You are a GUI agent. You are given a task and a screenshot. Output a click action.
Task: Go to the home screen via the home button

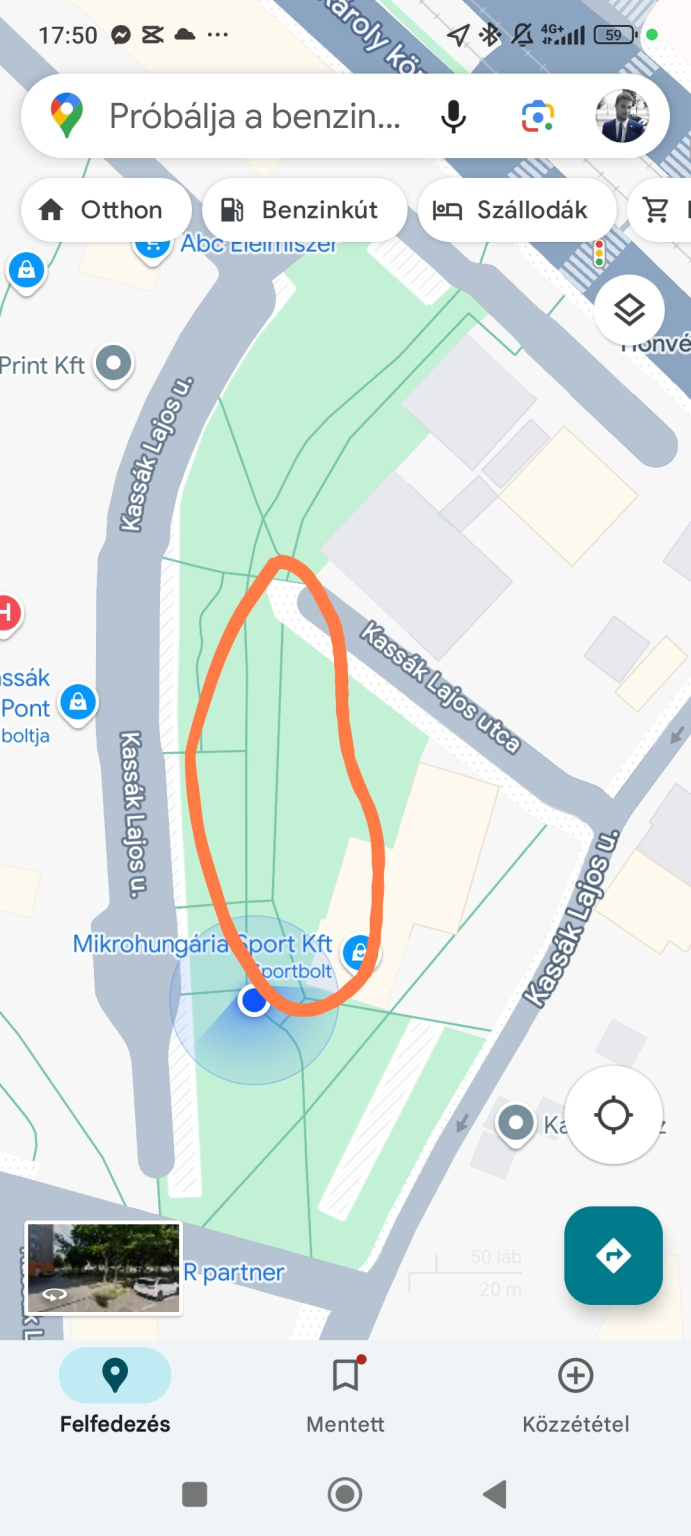345,1495
